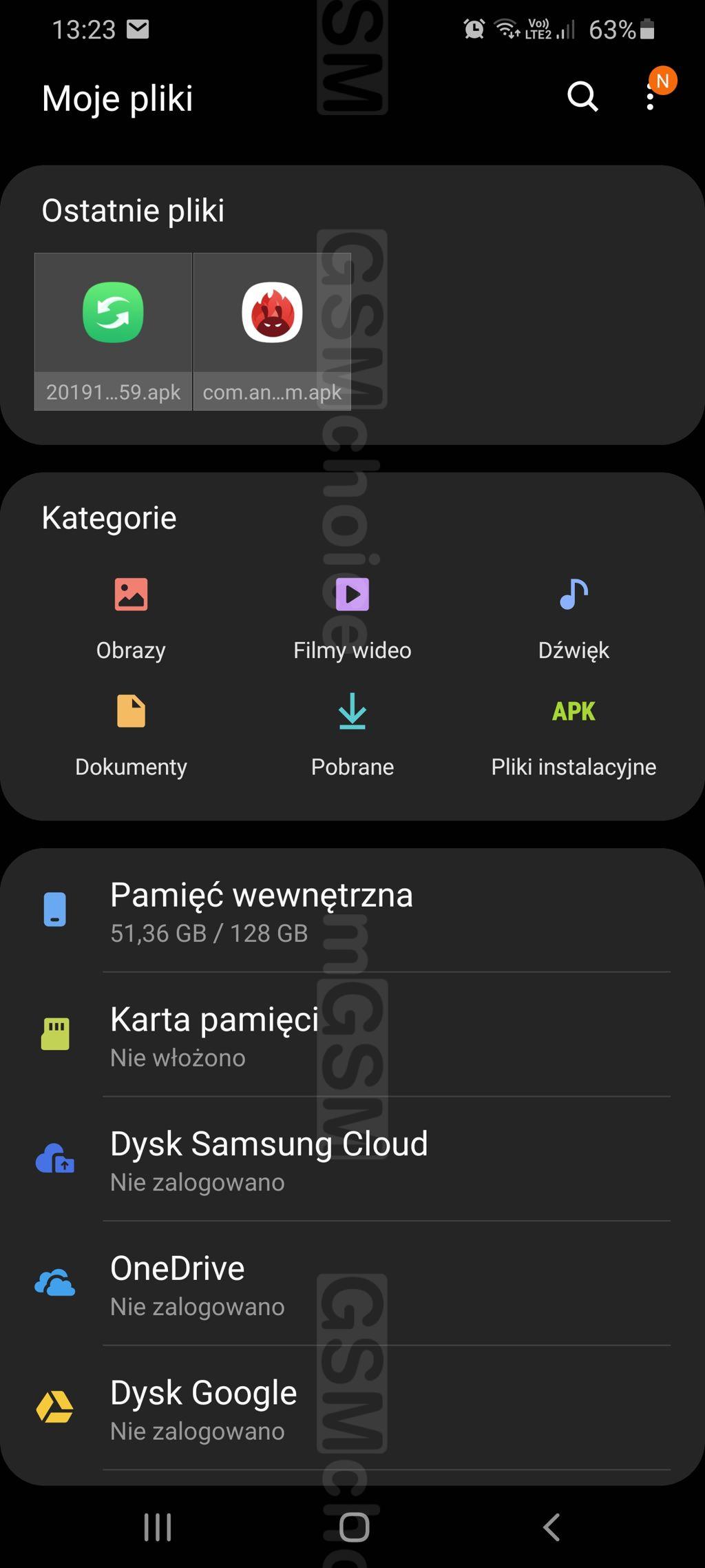Image resolution: width=705 pixels, height=1568 pixels.
Task: Open the recent file 20191...59.apk
Action: pos(113,331)
